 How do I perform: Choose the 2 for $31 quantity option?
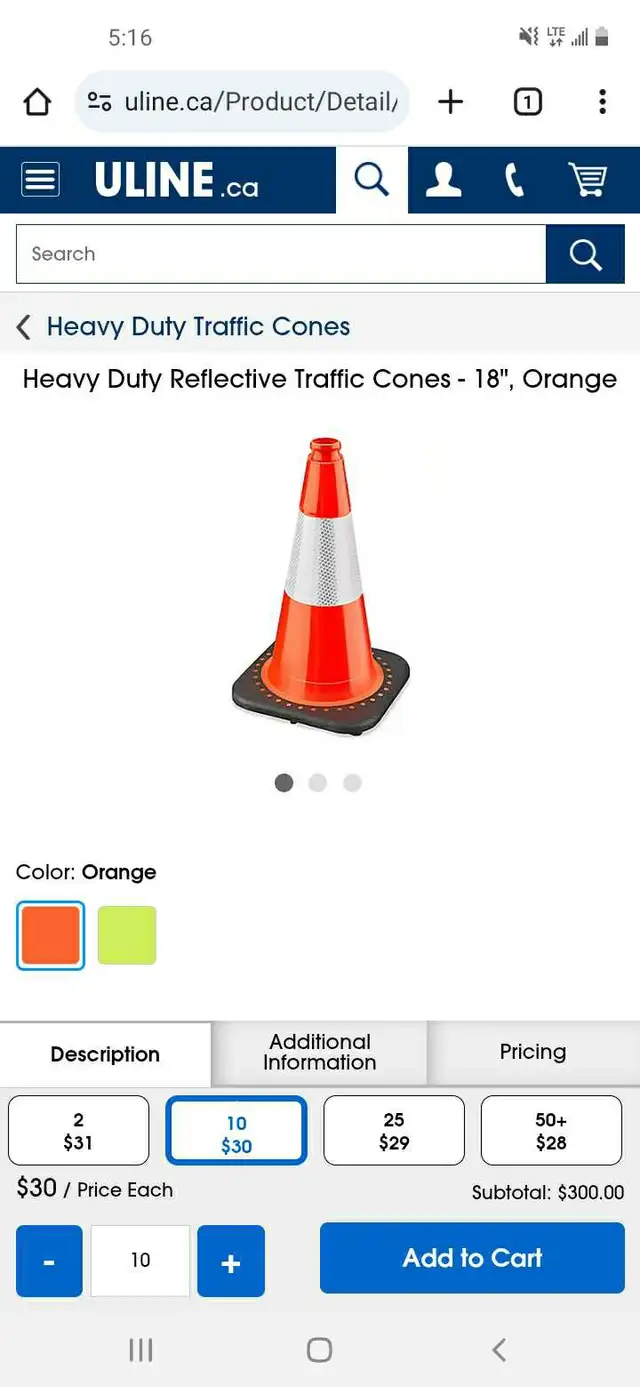(x=78, y=1131)
